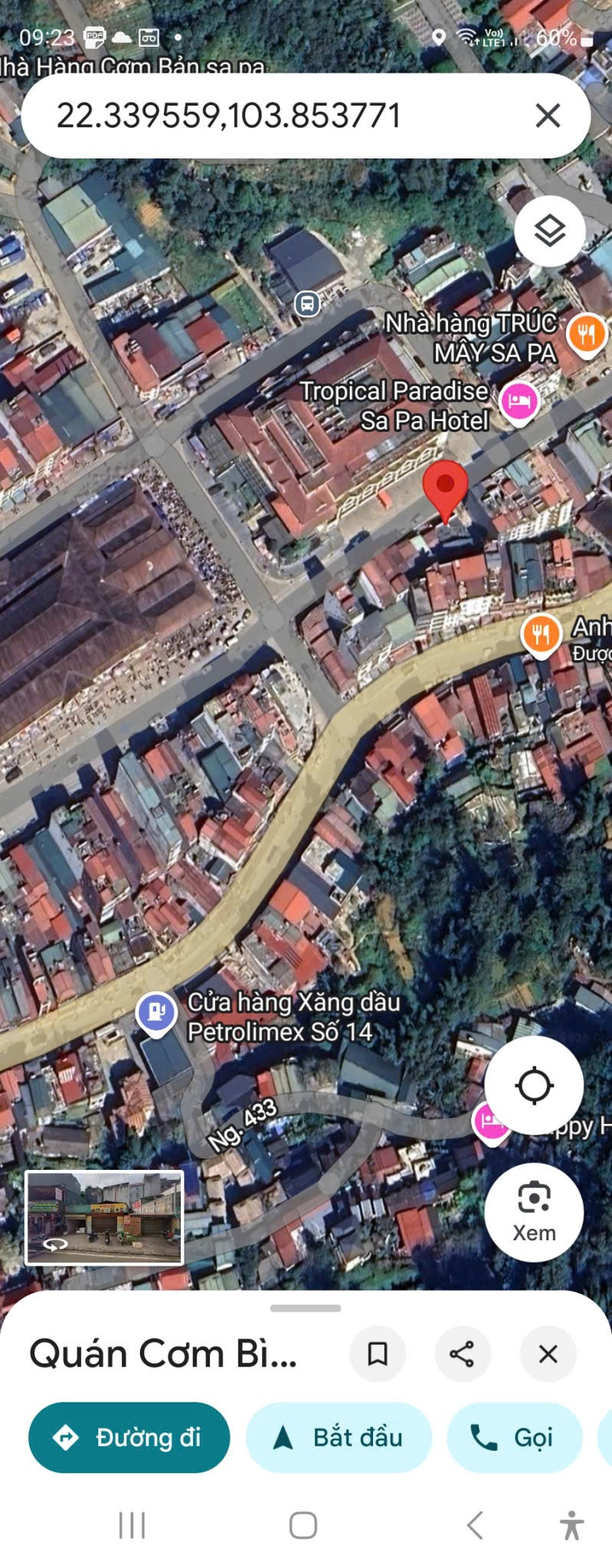Get directions with Đường đi
Viewport: 612px width, 1568px height.
(129, 1437)
